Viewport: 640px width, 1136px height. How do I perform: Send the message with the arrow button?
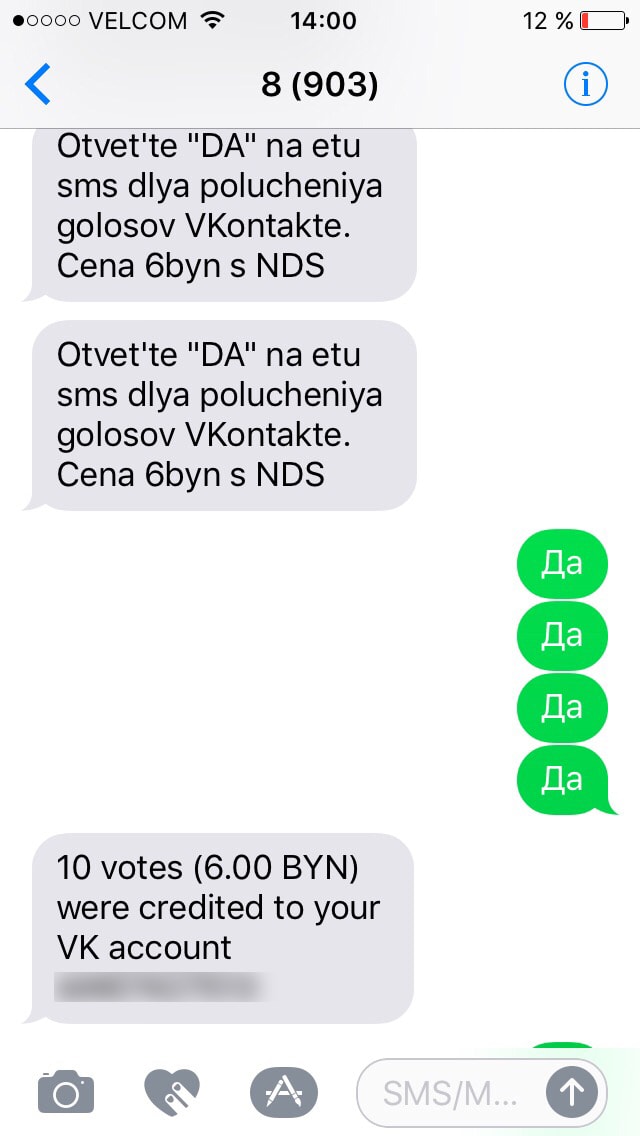pos(572,1093)
